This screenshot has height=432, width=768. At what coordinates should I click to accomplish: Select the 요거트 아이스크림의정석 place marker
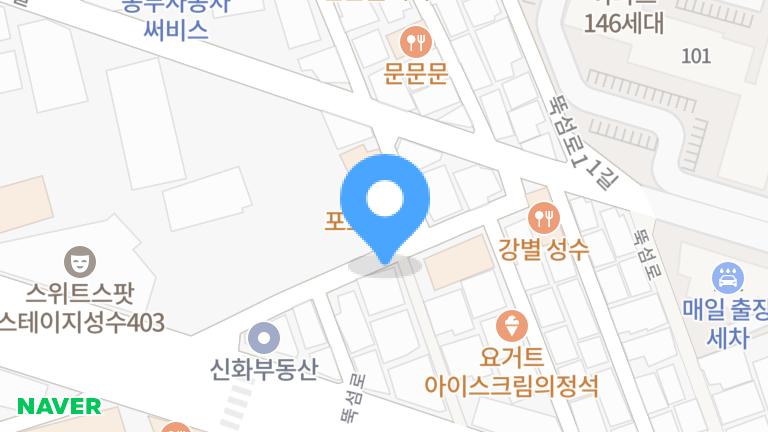click(x=511, y=326)
